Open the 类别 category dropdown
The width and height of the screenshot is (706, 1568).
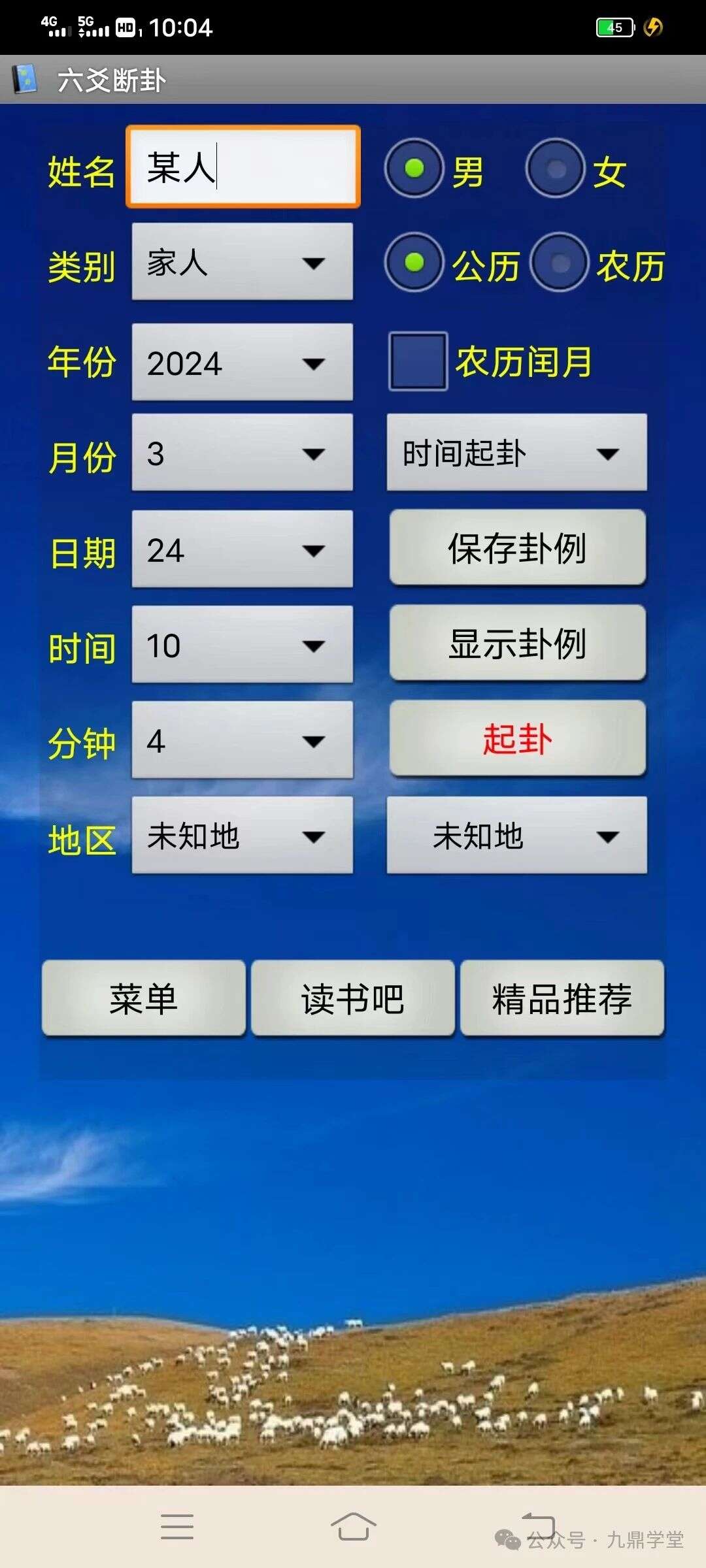tap(242, 262)
